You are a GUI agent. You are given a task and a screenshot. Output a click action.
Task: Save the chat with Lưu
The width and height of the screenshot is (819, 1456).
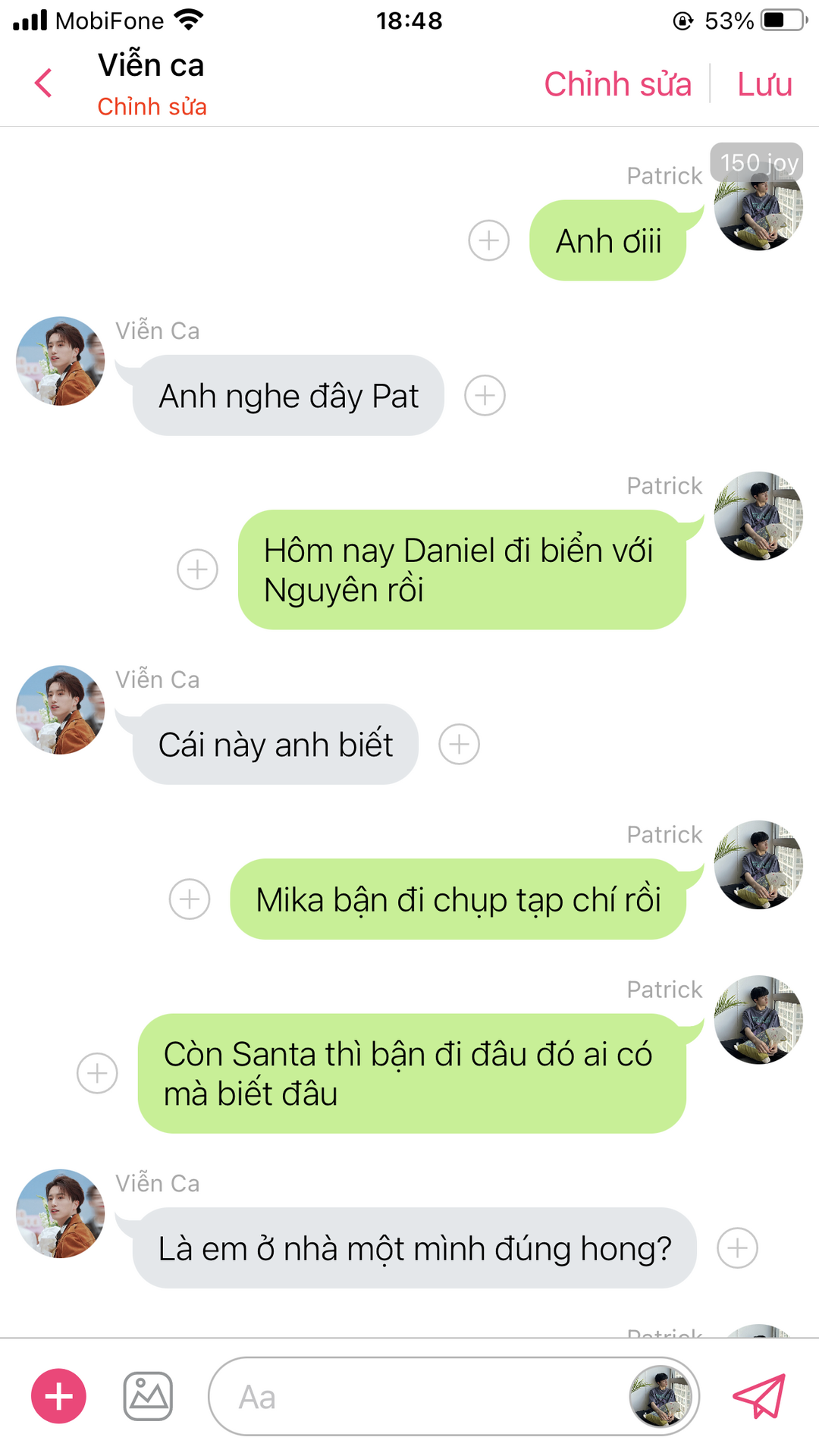pyautogui.click(x=764, y=84)
